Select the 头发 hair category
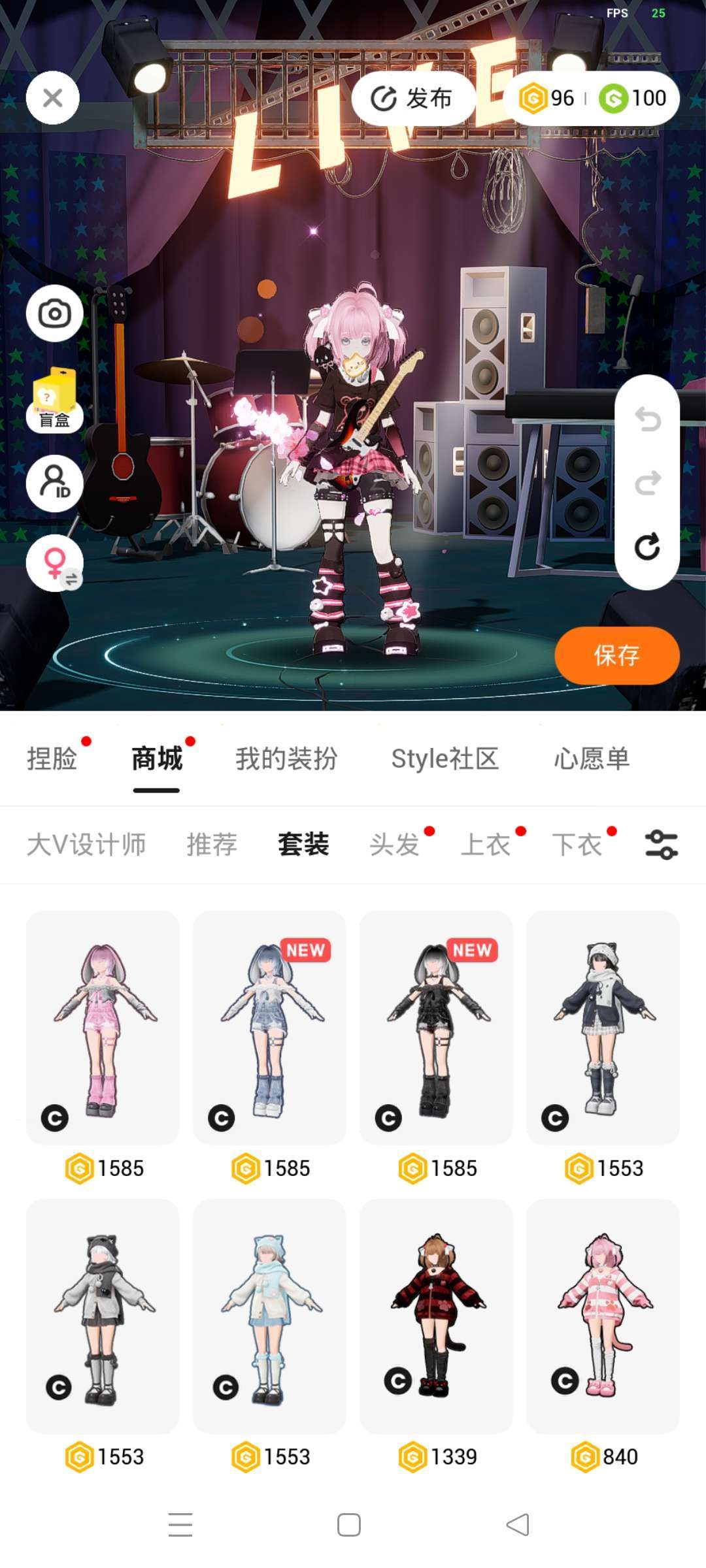 tap(394, 845)
